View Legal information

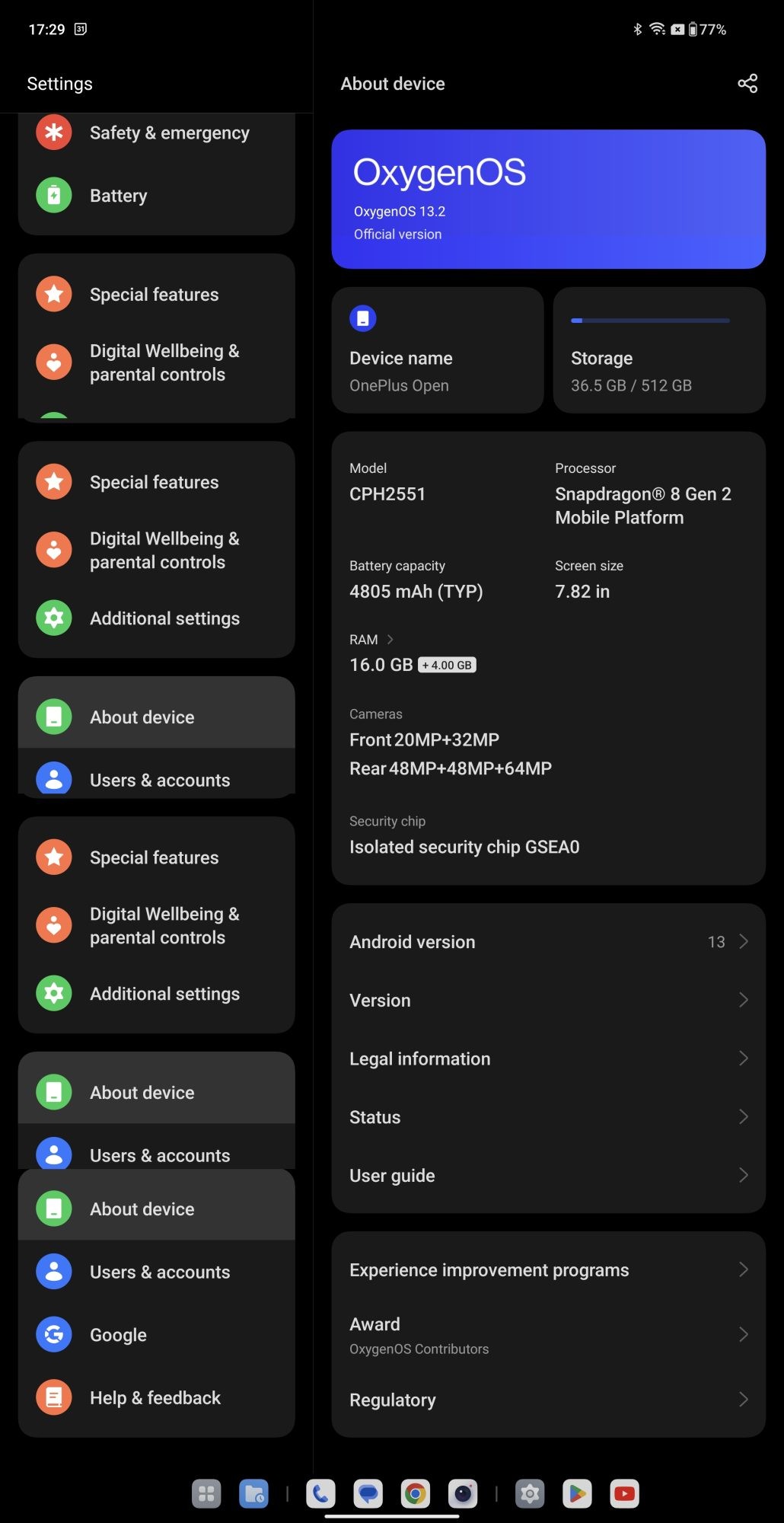[548, 1058]
